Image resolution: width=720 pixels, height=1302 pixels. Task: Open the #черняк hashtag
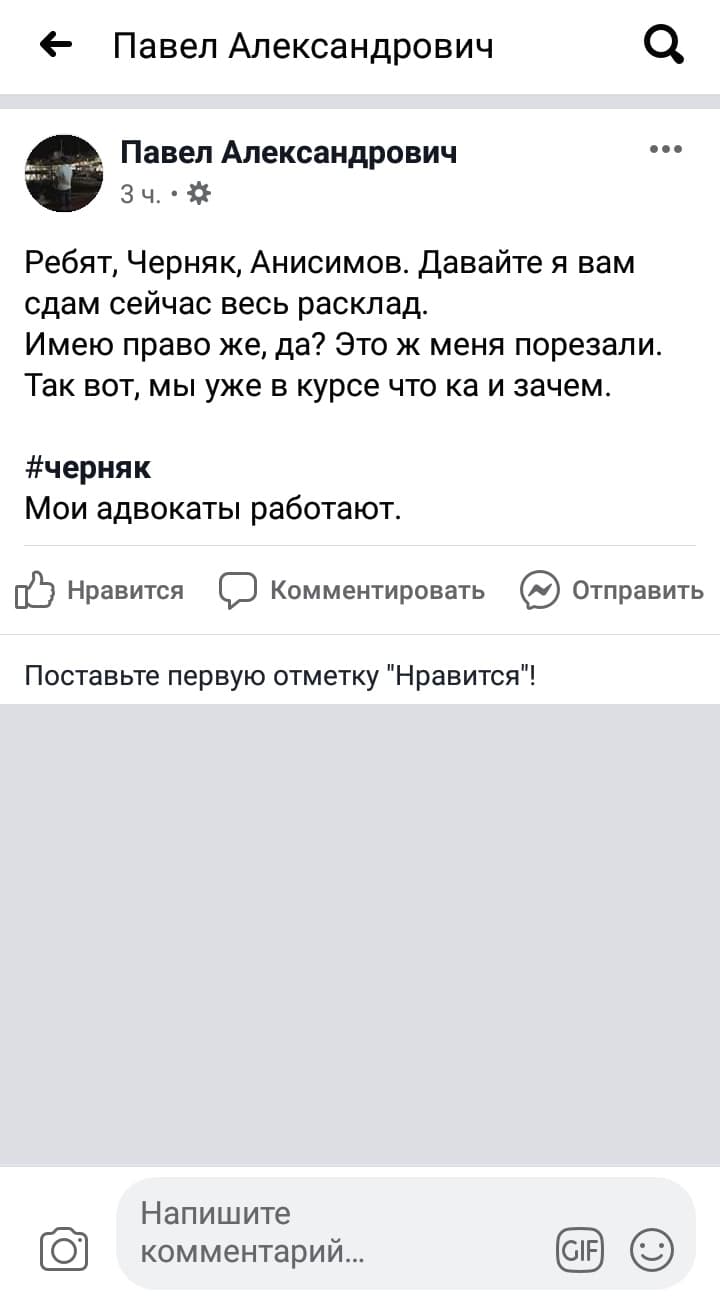88,468
